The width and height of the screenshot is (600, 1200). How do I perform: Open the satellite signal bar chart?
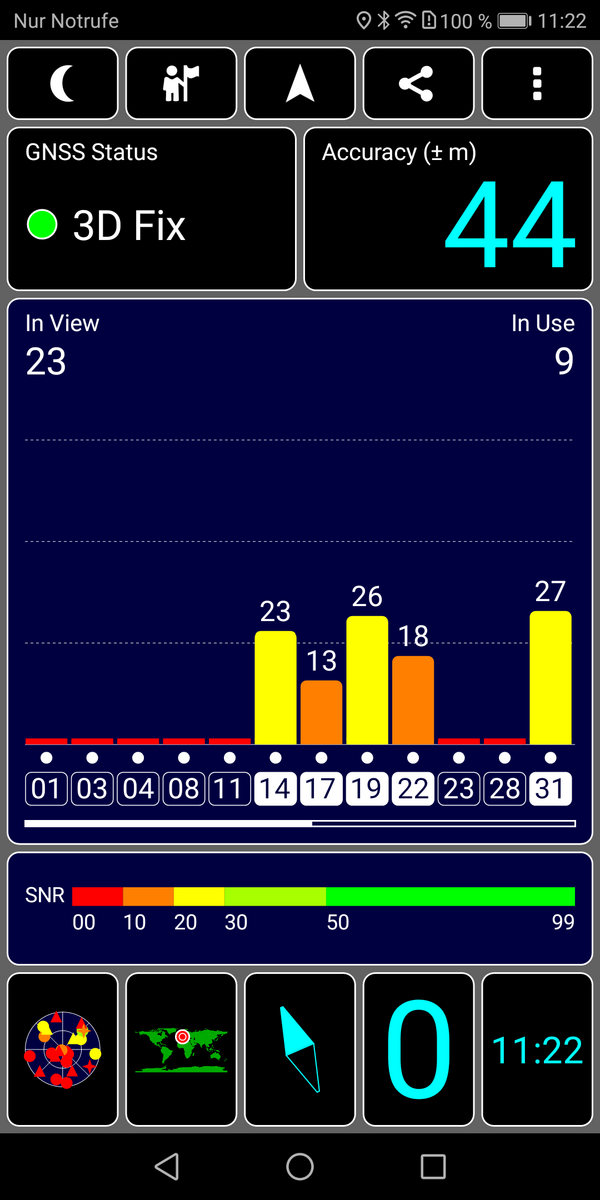tap(300, 571)
